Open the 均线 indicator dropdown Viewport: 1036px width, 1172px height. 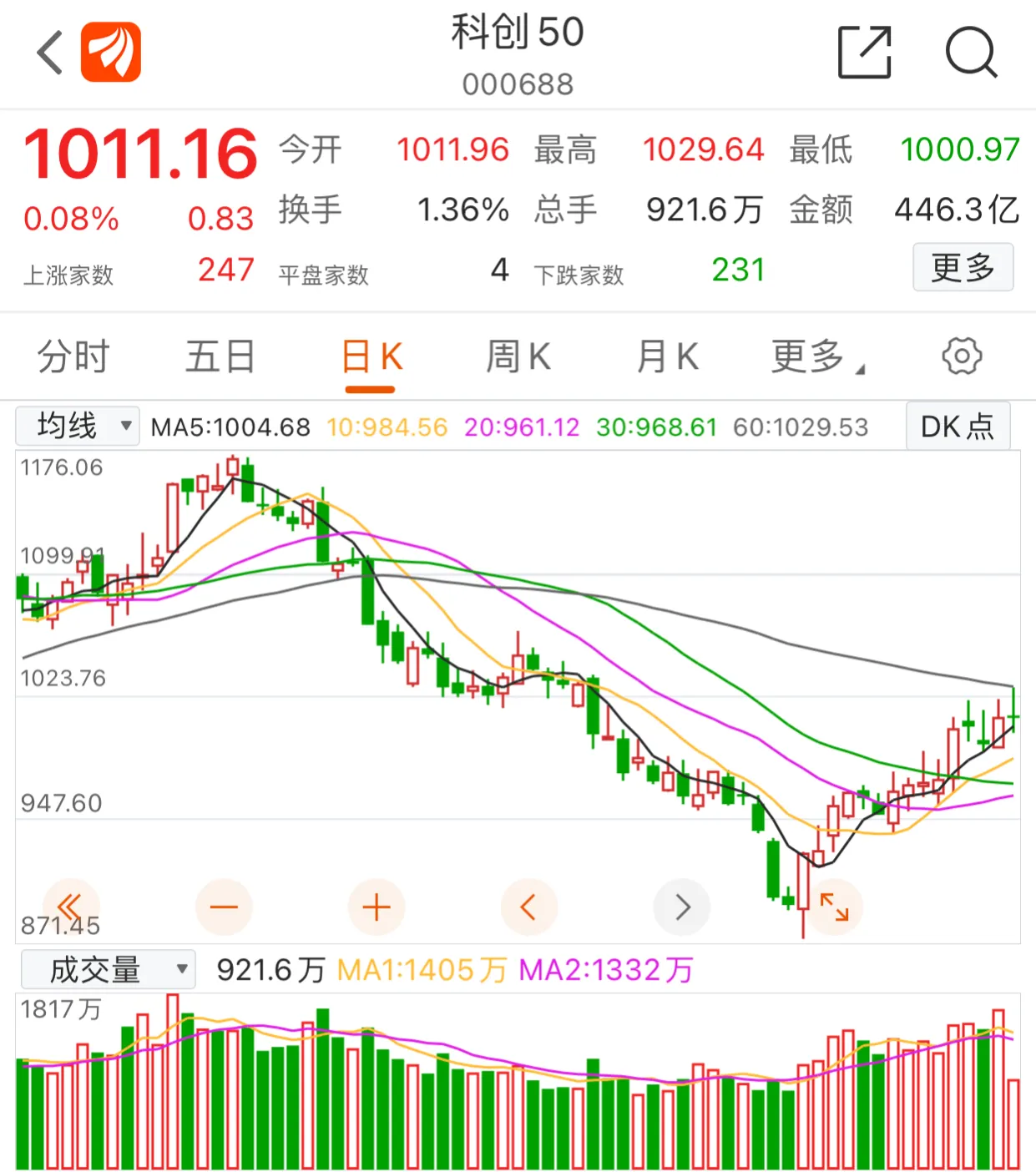coord(78,426)
